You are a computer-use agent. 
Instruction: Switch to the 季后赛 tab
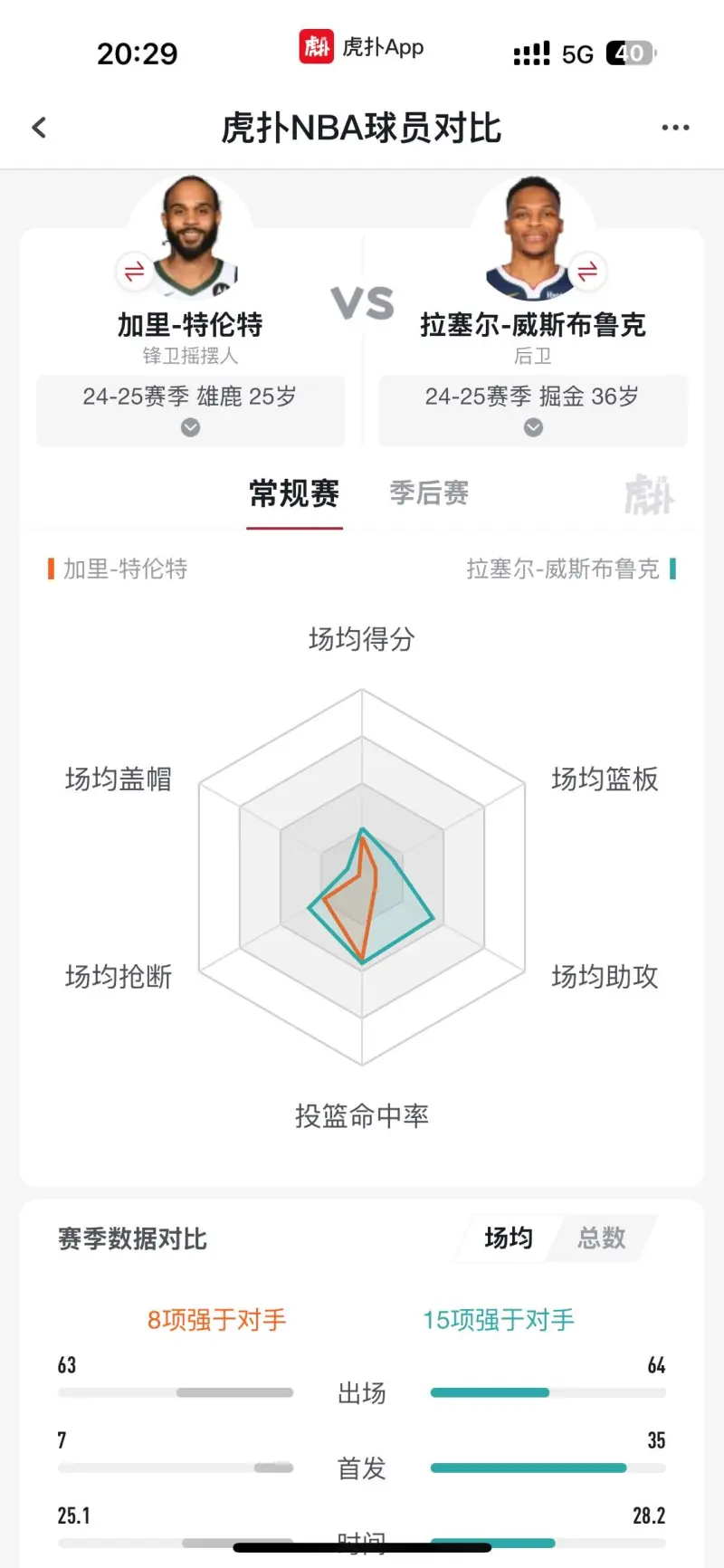(x=429, y=493)
